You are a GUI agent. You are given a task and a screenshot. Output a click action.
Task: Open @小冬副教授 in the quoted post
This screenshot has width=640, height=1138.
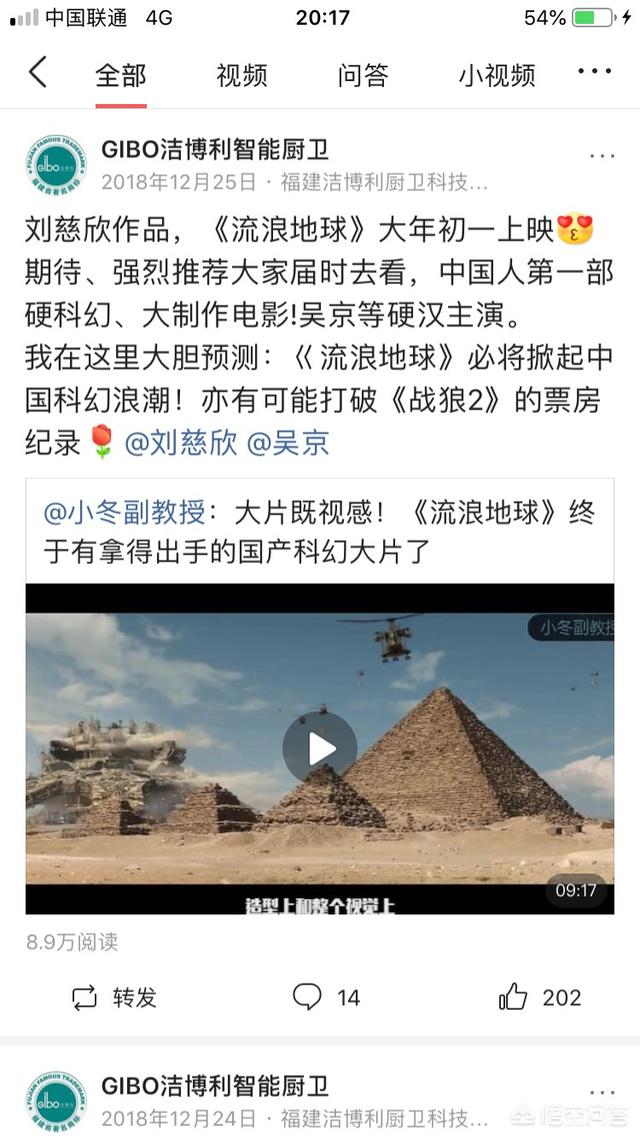pos(123,514)
